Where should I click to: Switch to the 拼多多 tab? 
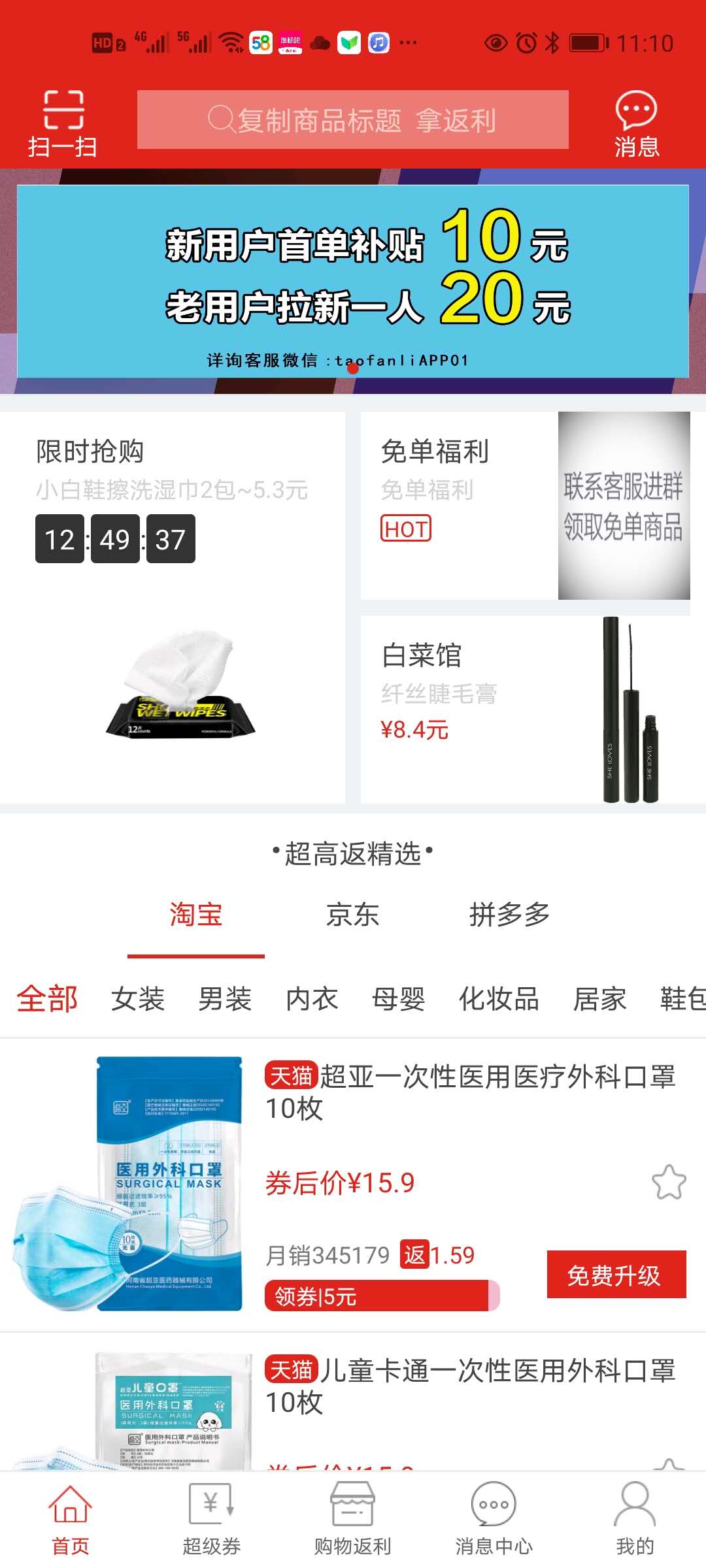pyautogui.click(x=509, y=915)
